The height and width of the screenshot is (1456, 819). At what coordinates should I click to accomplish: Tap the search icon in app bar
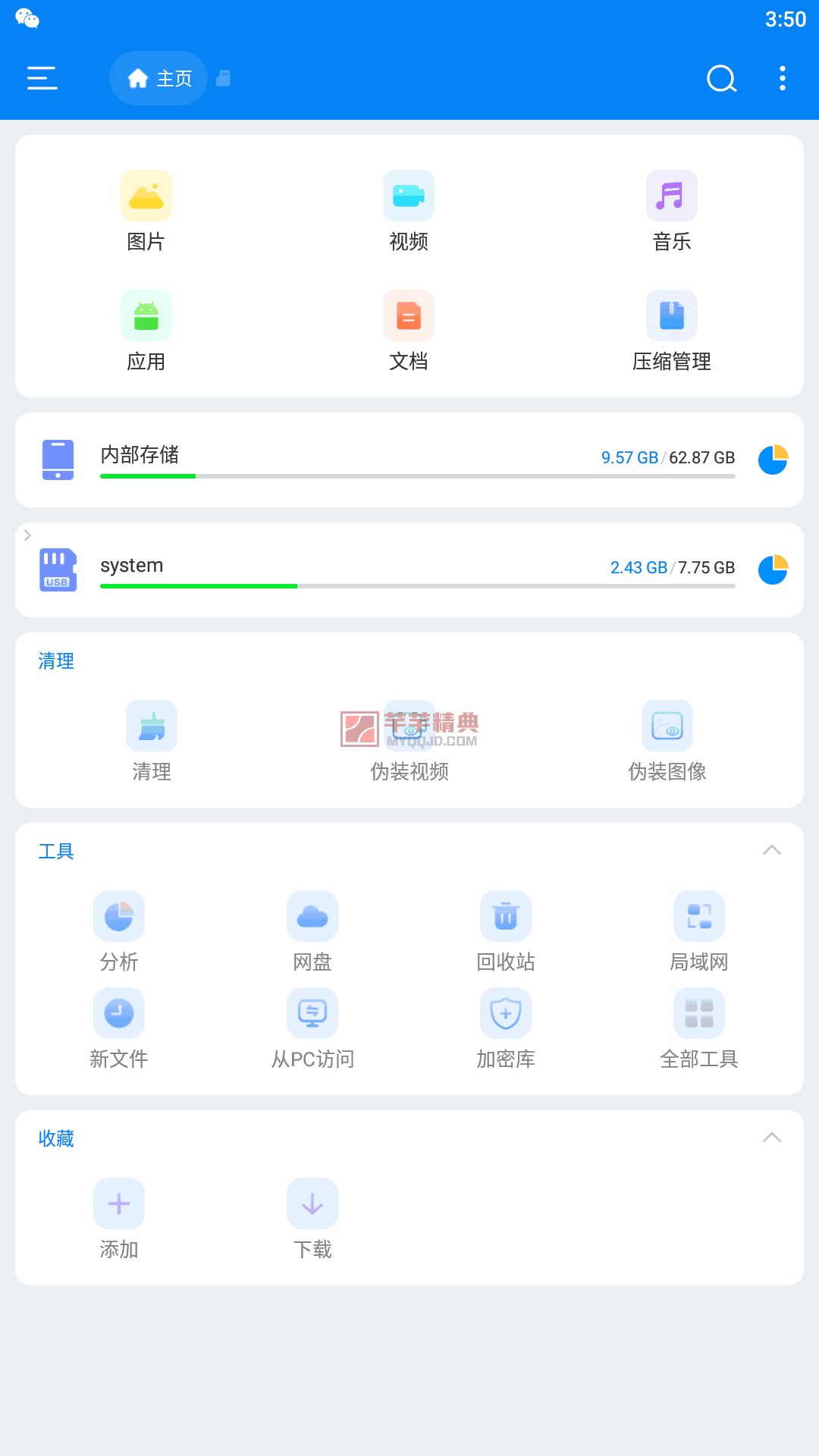(x=721, y=78)
